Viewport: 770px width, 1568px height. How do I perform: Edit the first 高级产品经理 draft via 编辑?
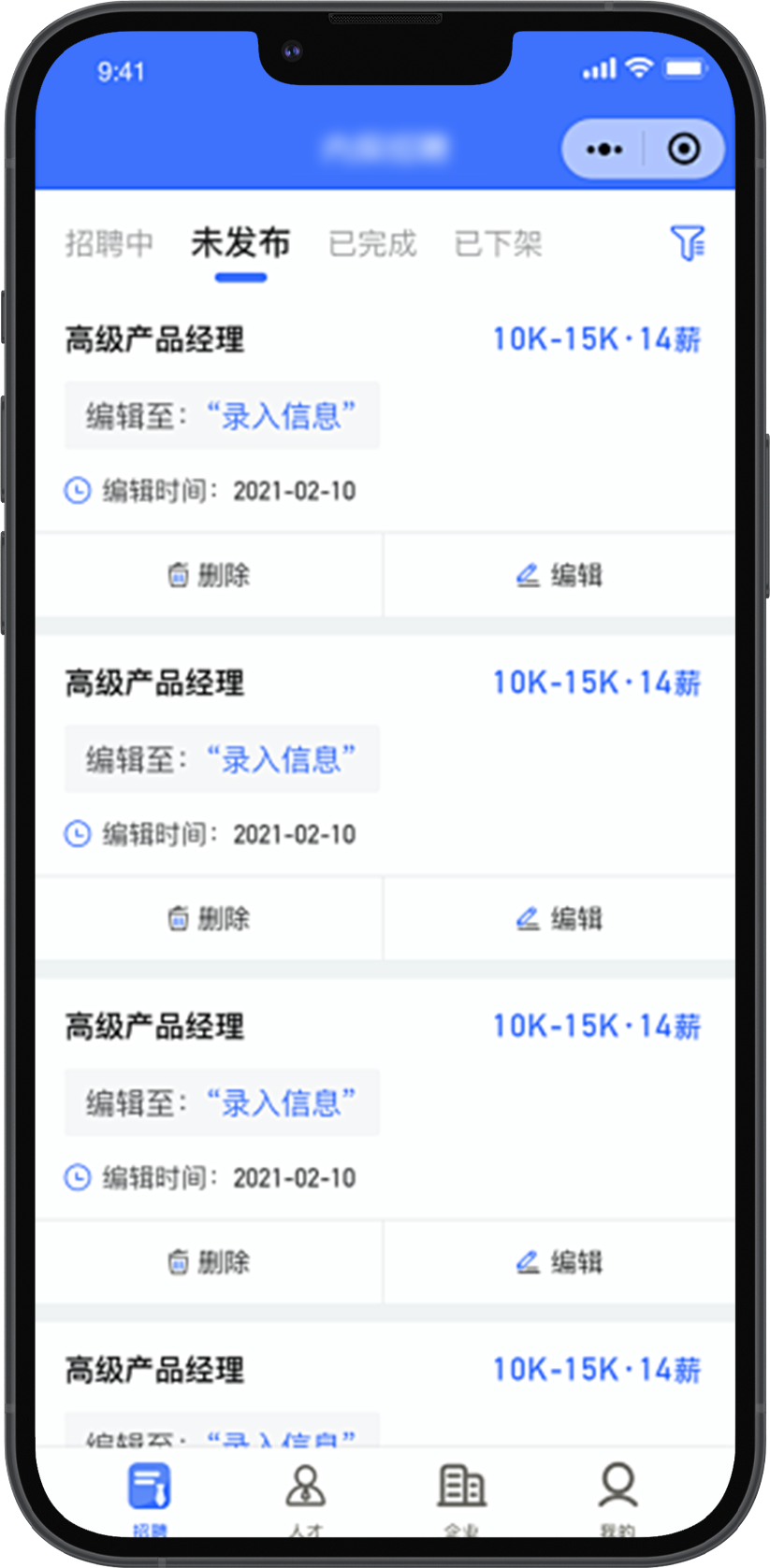click(559, 575)
